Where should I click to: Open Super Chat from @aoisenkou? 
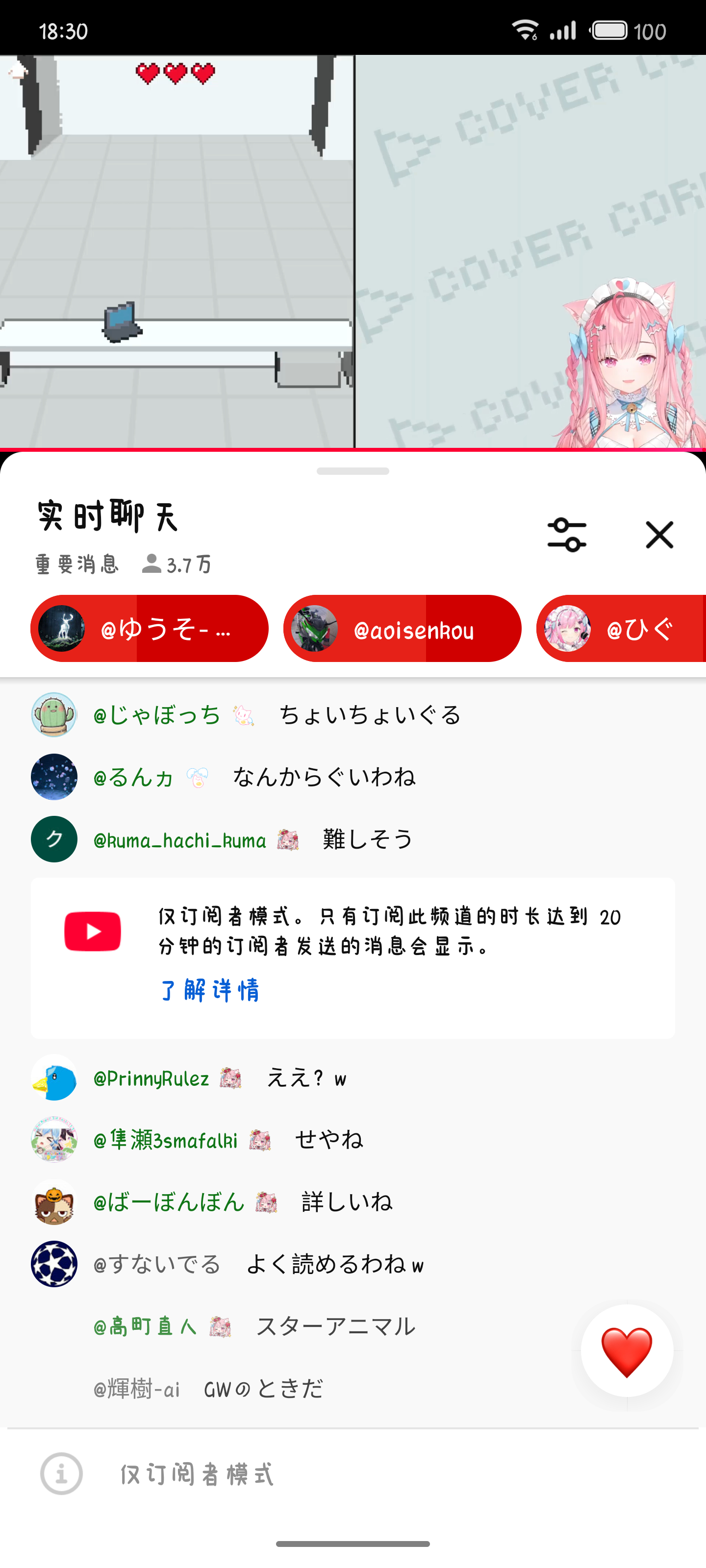click(402, 629)
